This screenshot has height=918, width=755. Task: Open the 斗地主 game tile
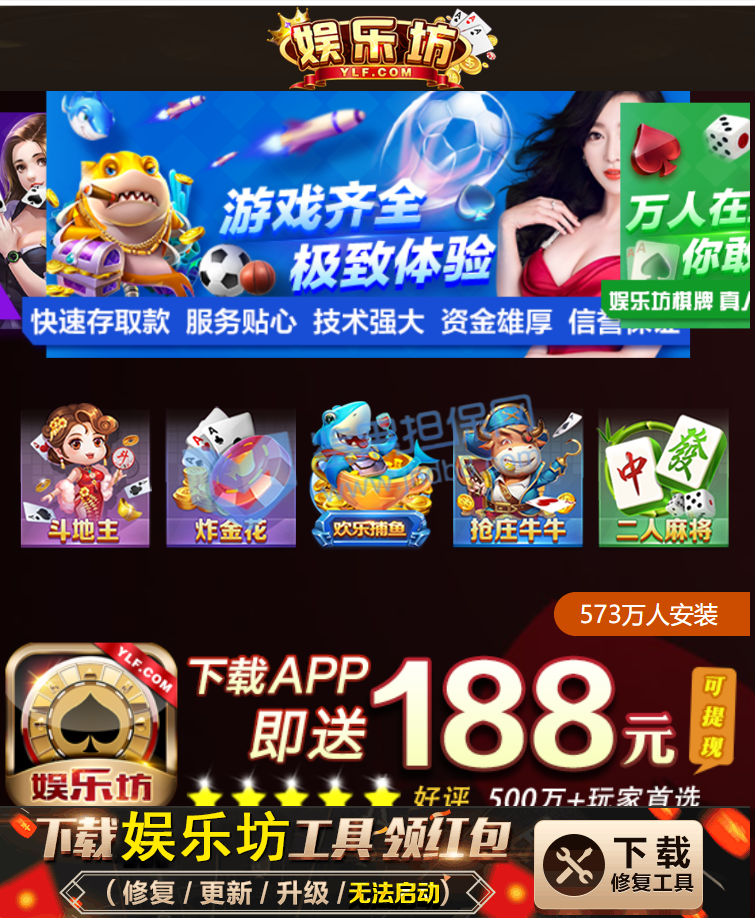click(x=85, y=478)
